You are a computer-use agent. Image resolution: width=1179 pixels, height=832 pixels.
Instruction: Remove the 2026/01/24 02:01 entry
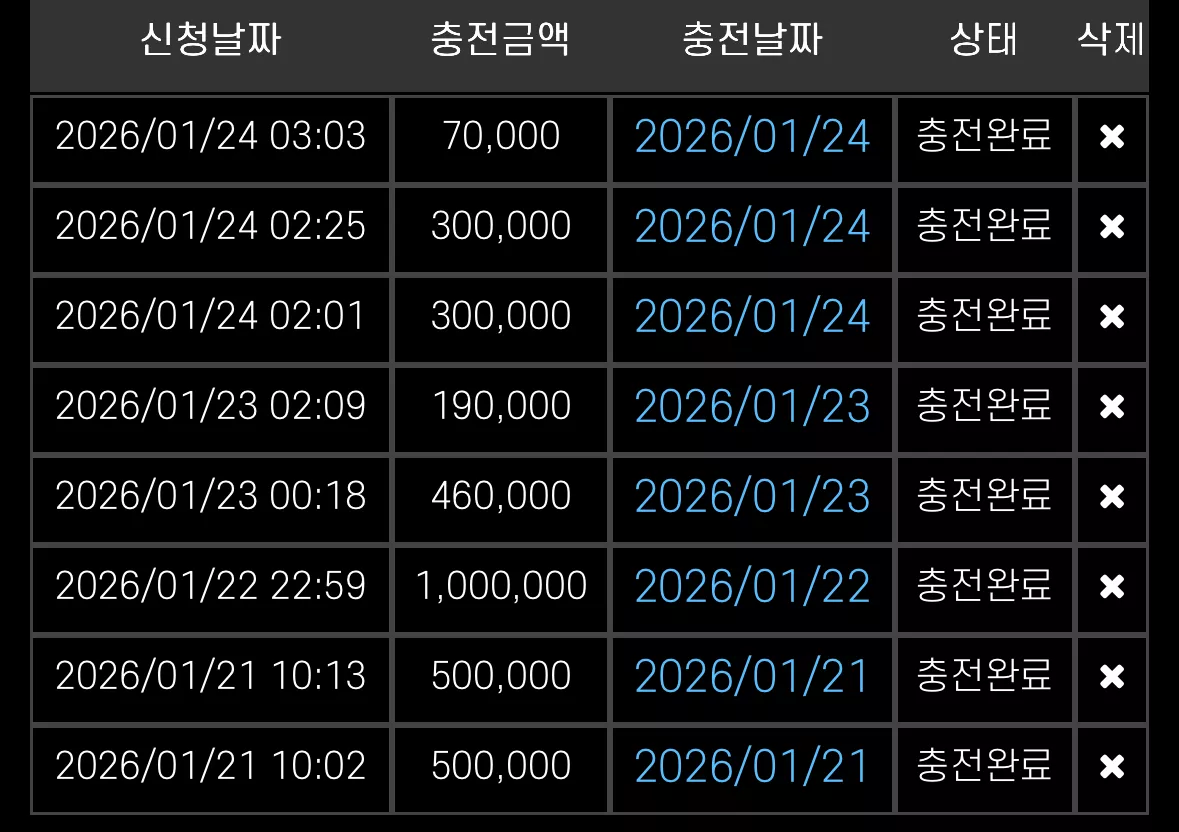[x=1111, y=316]
